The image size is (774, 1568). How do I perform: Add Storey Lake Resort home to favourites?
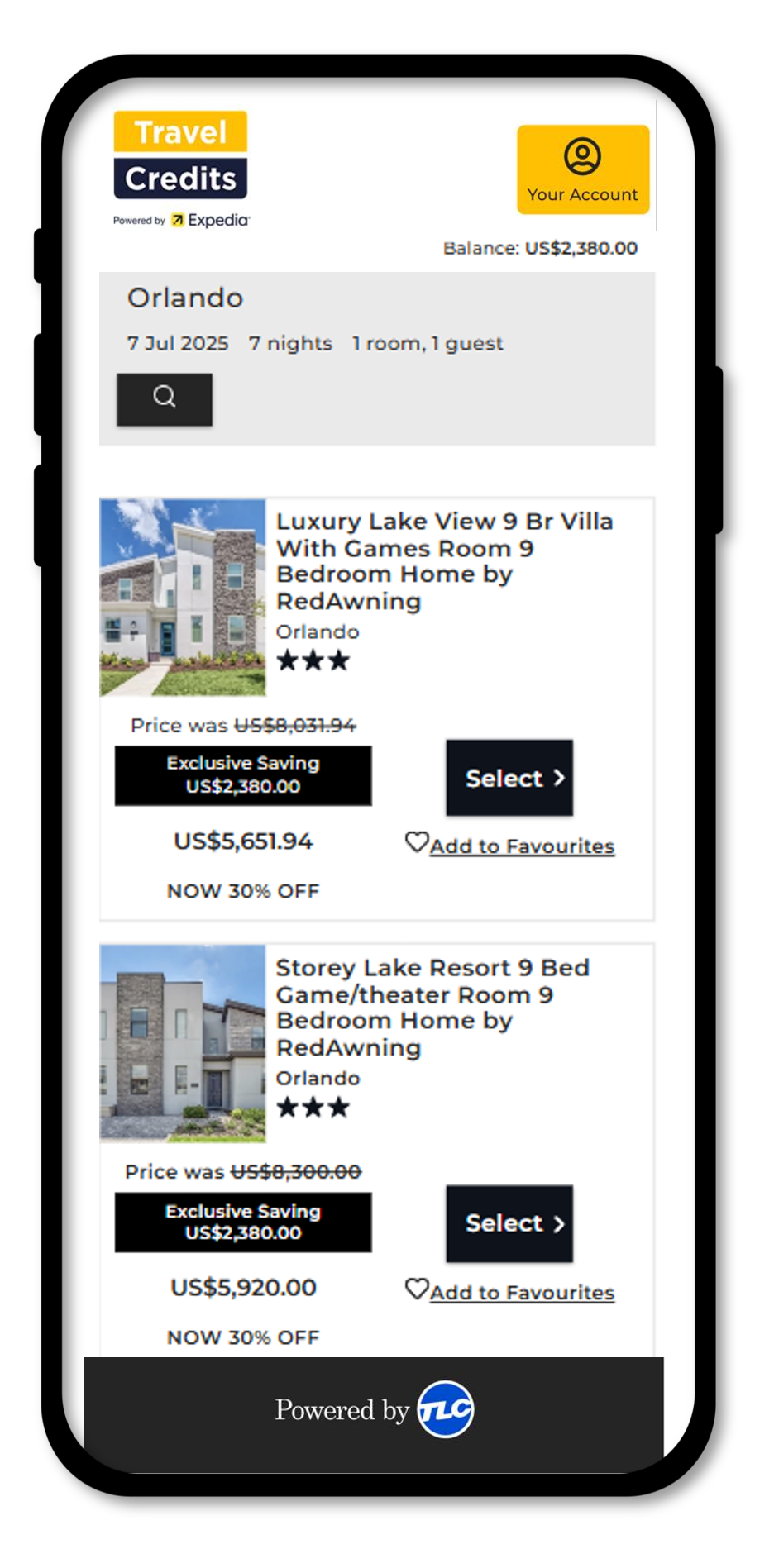click(x=510, y=1291)
